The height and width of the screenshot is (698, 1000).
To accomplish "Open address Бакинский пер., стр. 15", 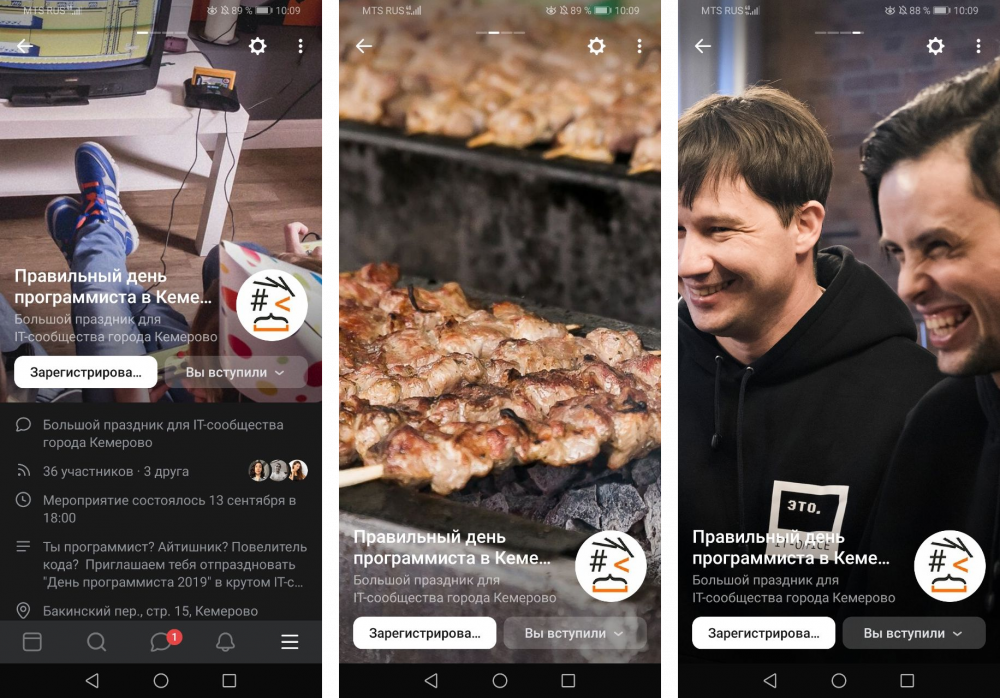I will click(150, 610).
